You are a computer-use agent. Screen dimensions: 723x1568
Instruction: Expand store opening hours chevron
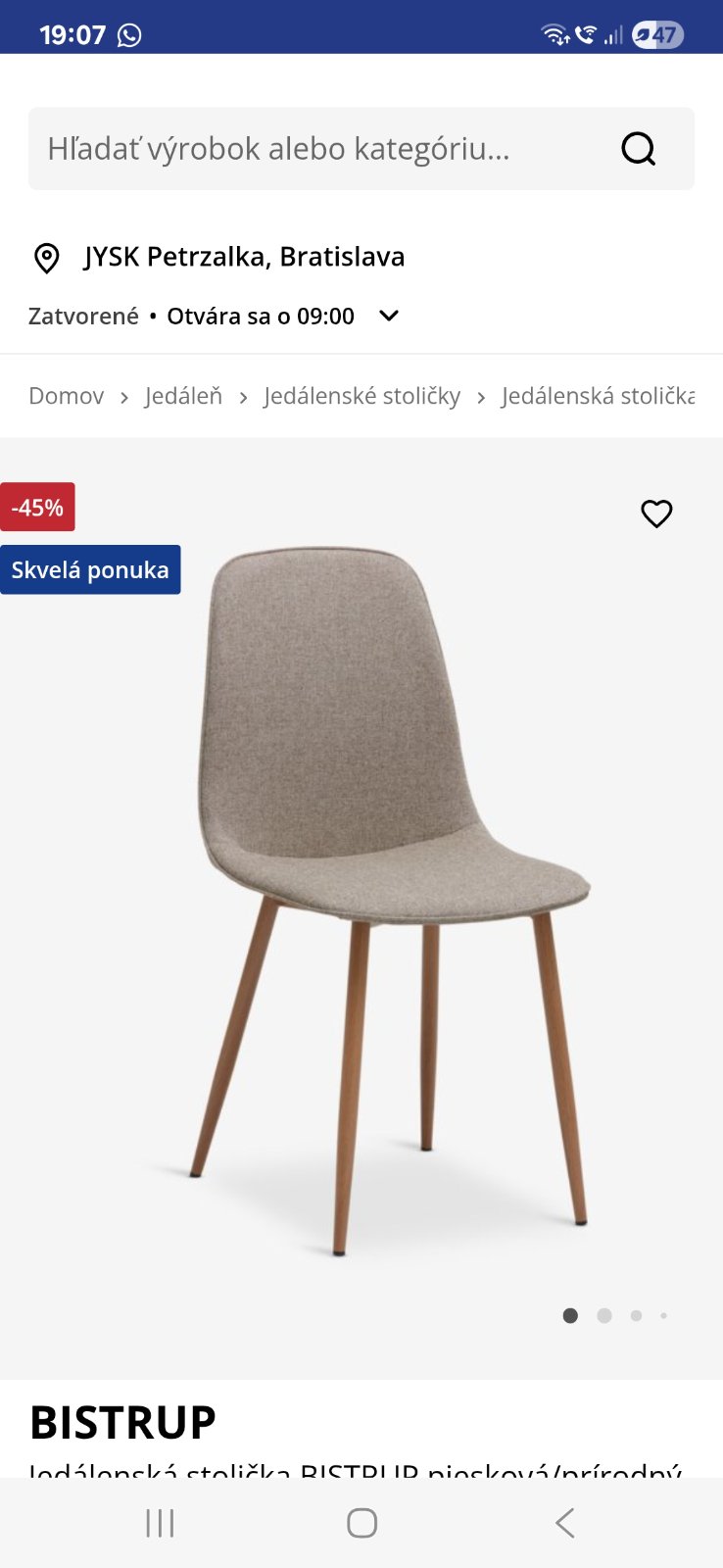pos(389,316)
